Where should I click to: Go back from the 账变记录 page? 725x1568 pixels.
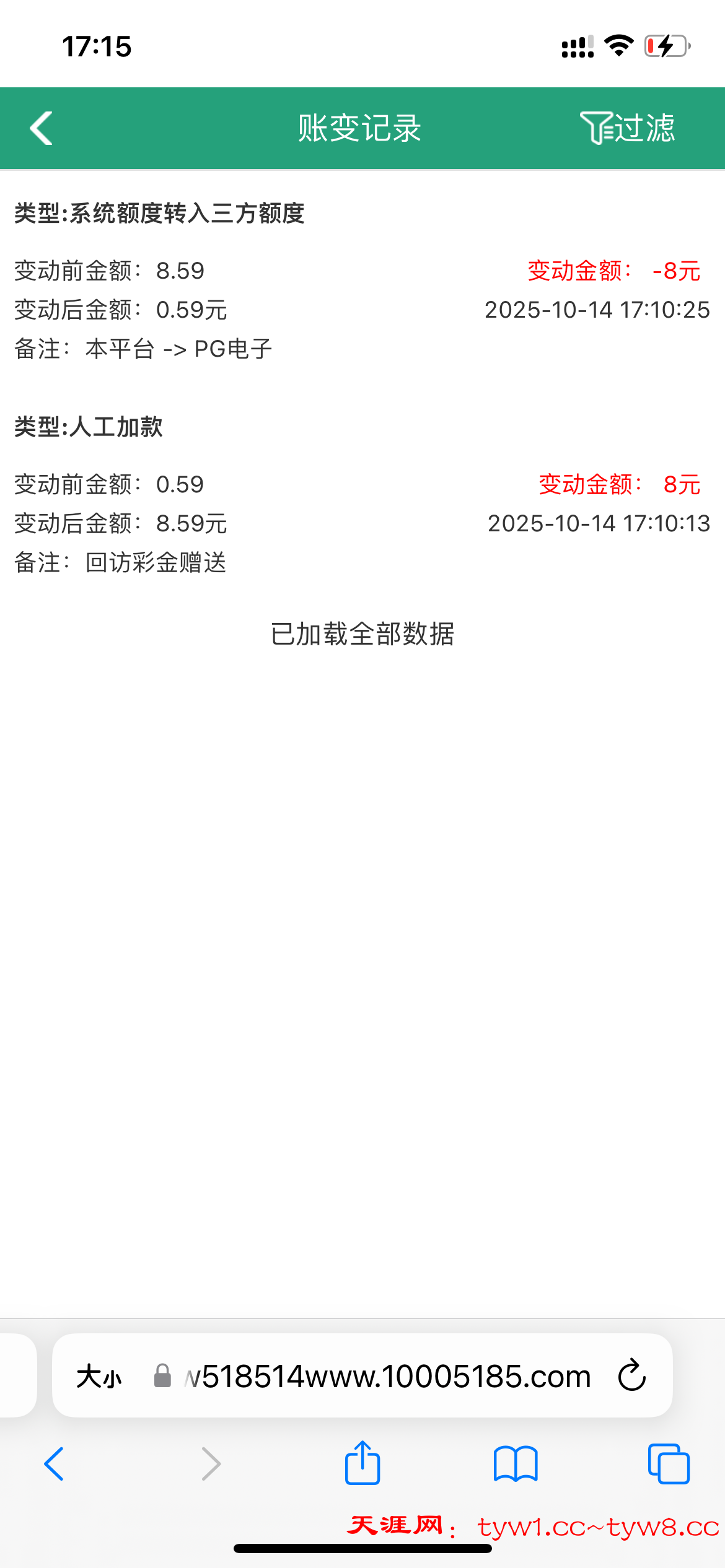click(x=42, y=128)
